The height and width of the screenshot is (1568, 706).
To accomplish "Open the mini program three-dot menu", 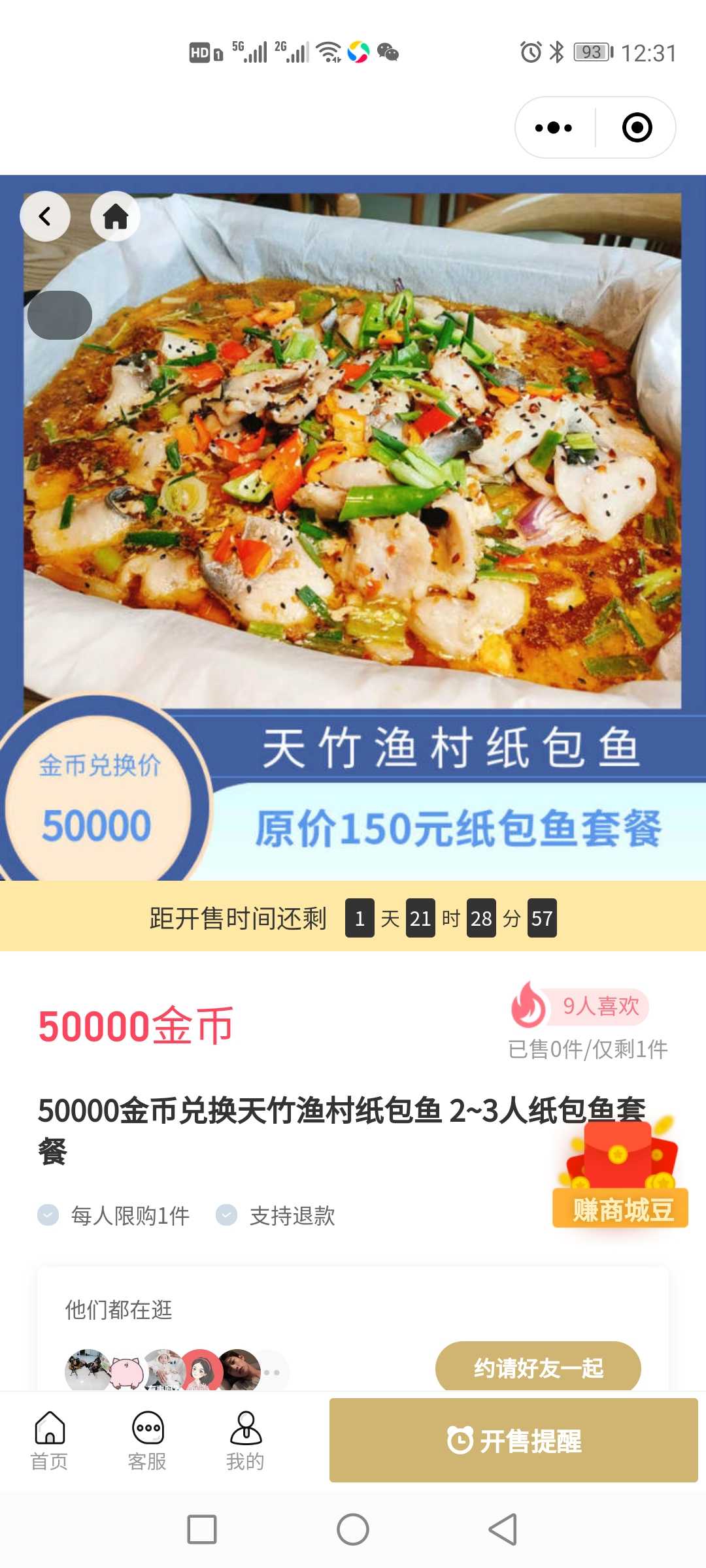I will pyautogui.click(x=554, y=127).
